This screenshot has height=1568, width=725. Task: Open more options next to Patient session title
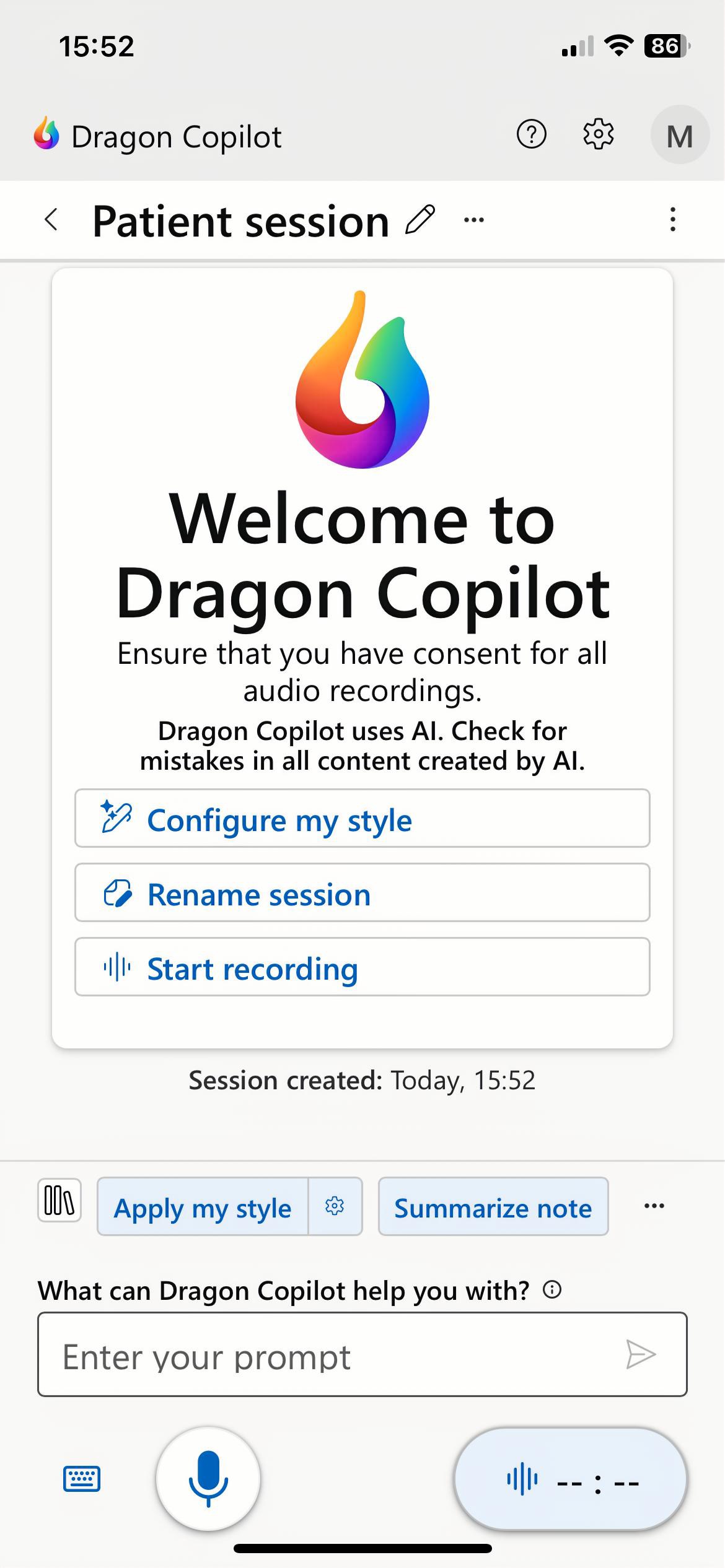474,220
